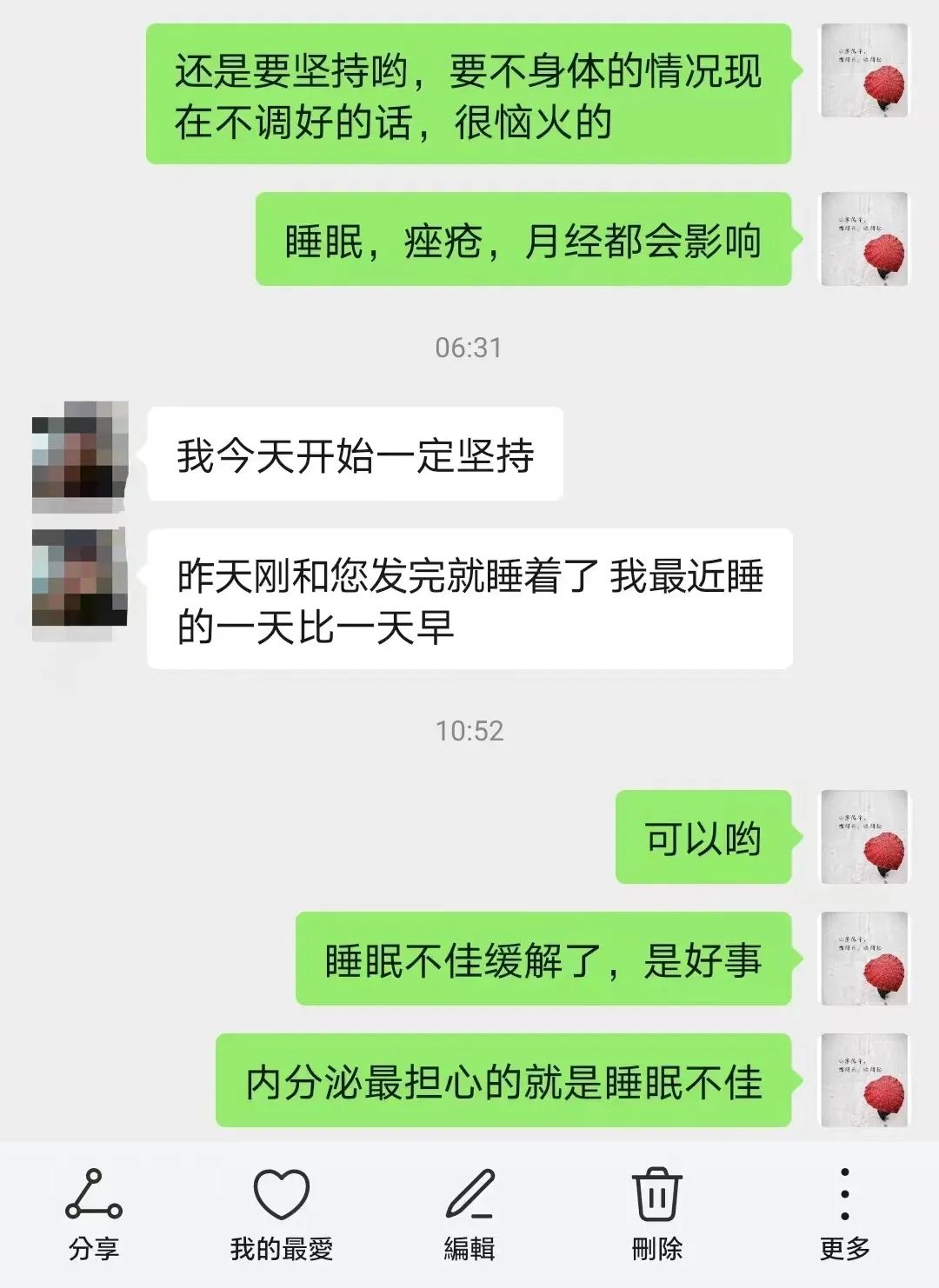Add picture to 我的最愛 favorites
939x1288 pixels.
(281, 1213)
